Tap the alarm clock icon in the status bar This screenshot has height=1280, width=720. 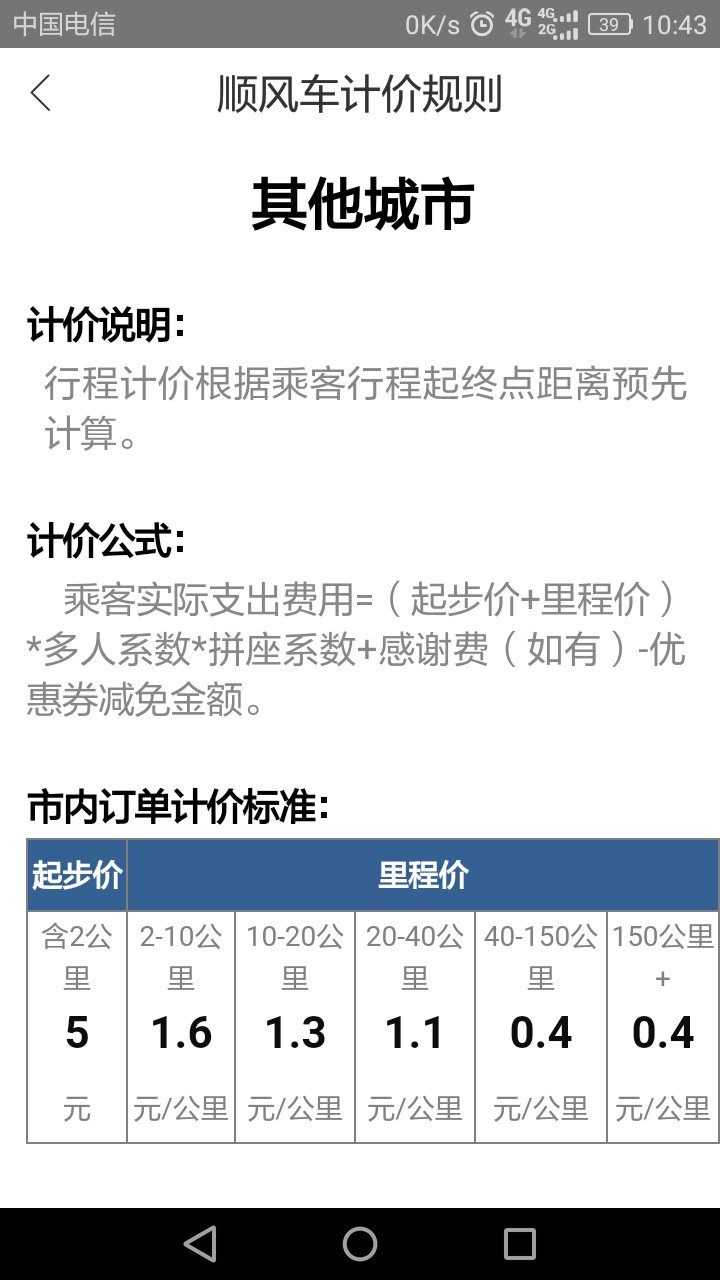481,22
